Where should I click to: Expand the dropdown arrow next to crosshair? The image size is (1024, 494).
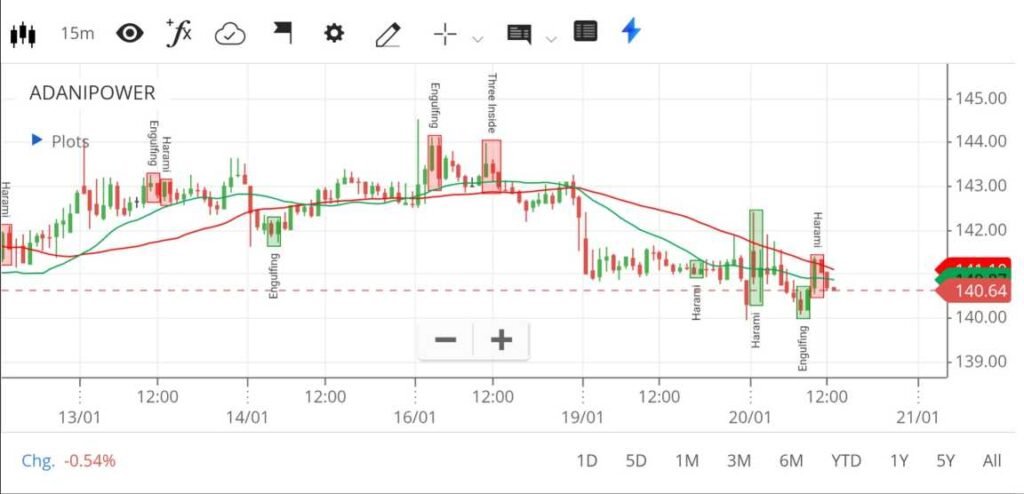click(x=477, y=39)
